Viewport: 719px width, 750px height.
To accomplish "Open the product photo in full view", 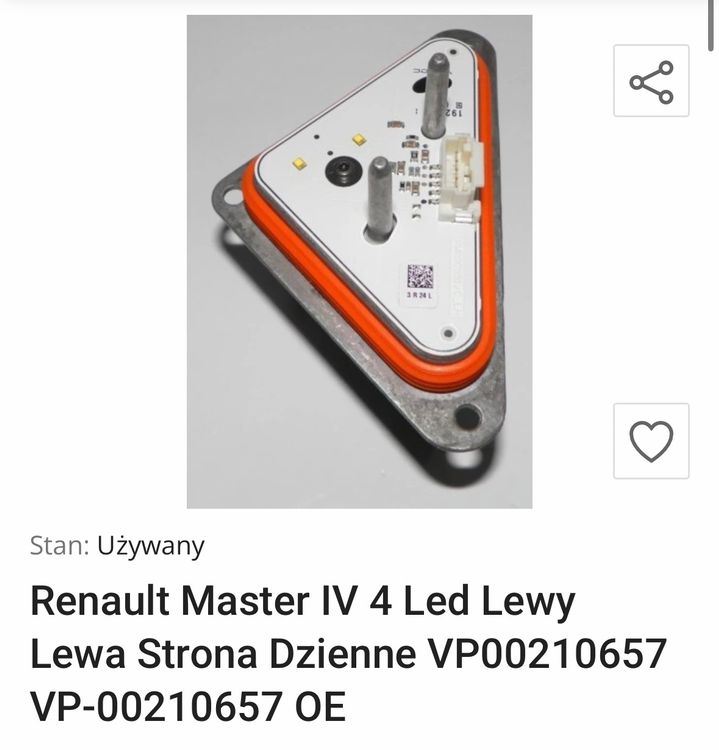I will [359, 262].
